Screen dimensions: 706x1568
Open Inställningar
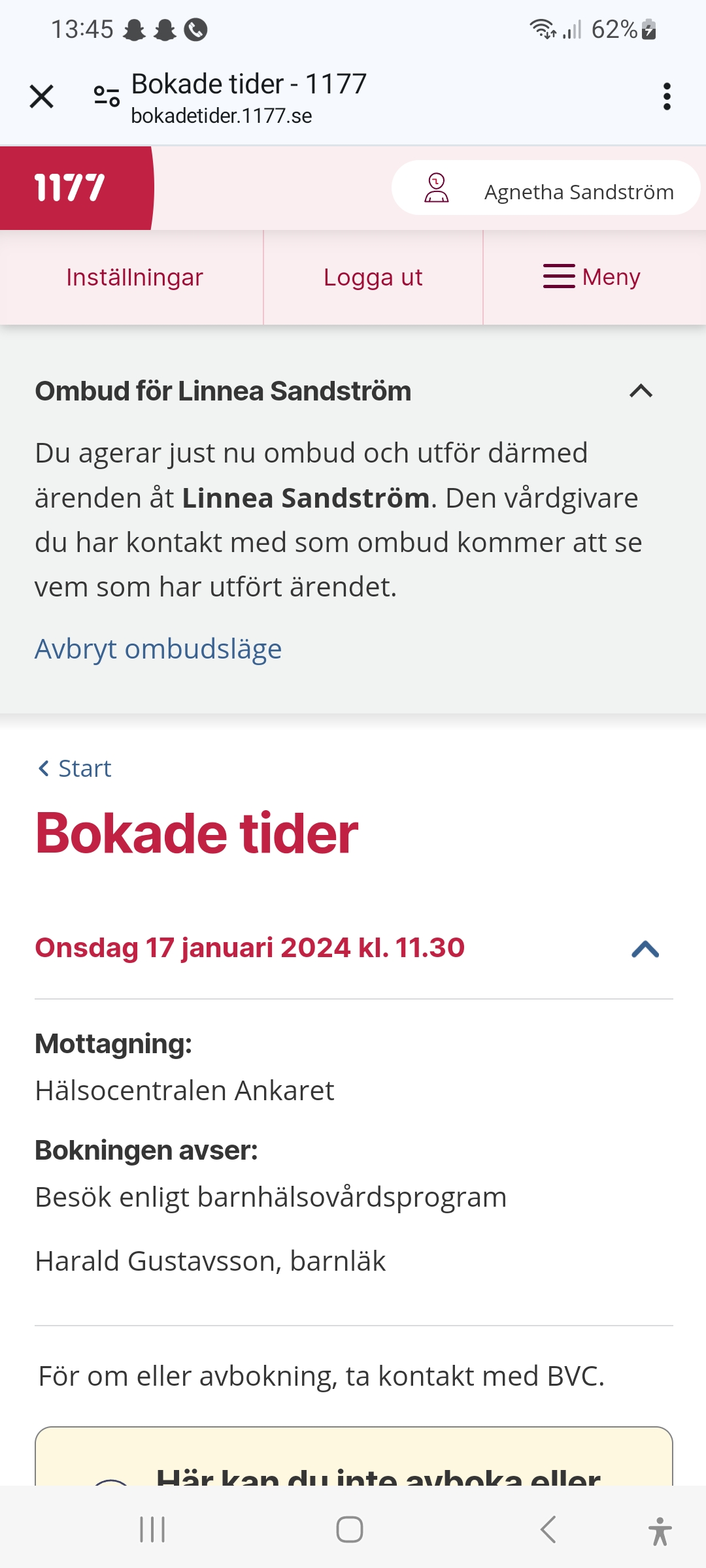135,278
